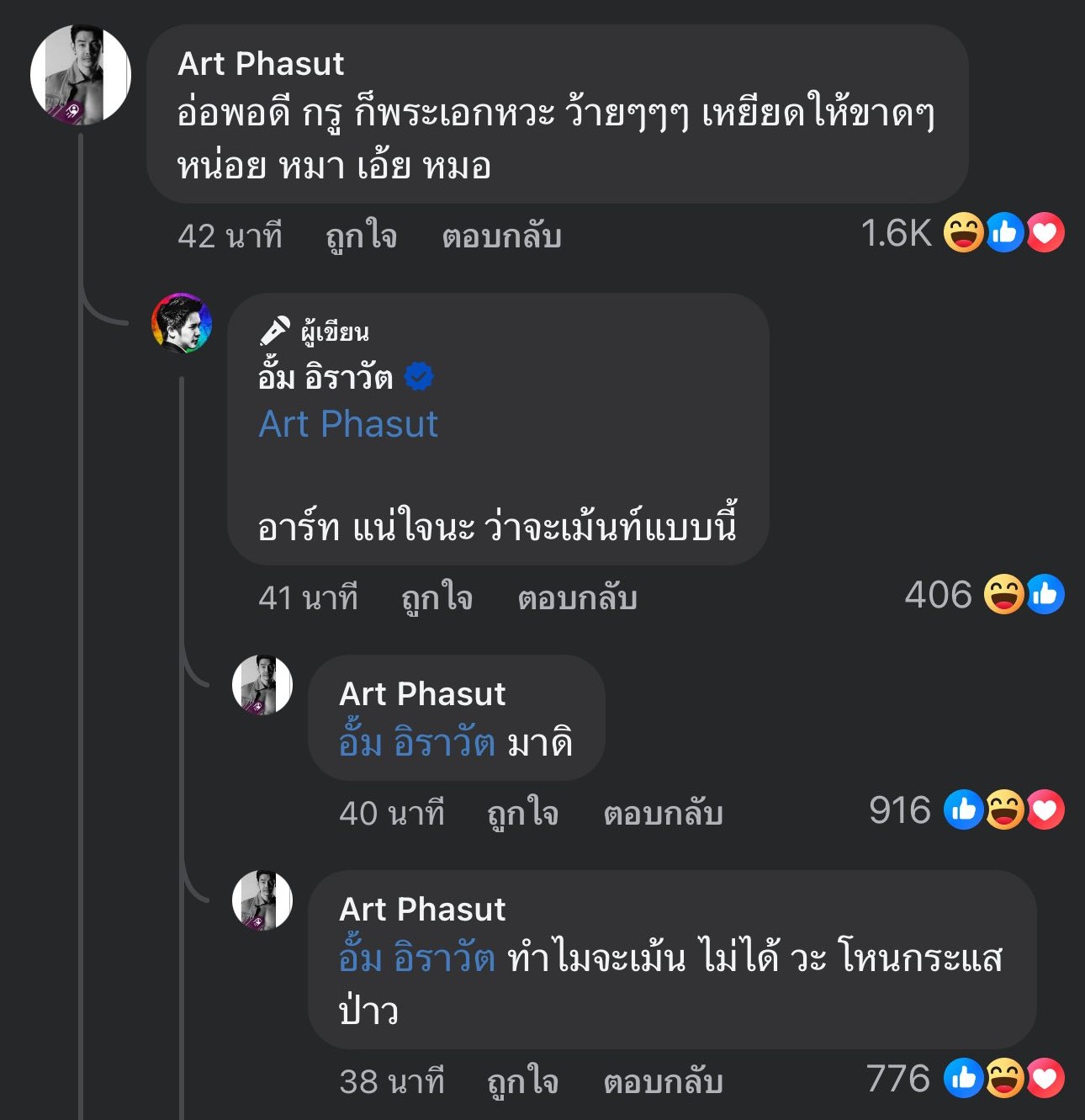
Task: Open อั้ม อิราวัต's avatar on the author reply
Action: coord(182,323)
